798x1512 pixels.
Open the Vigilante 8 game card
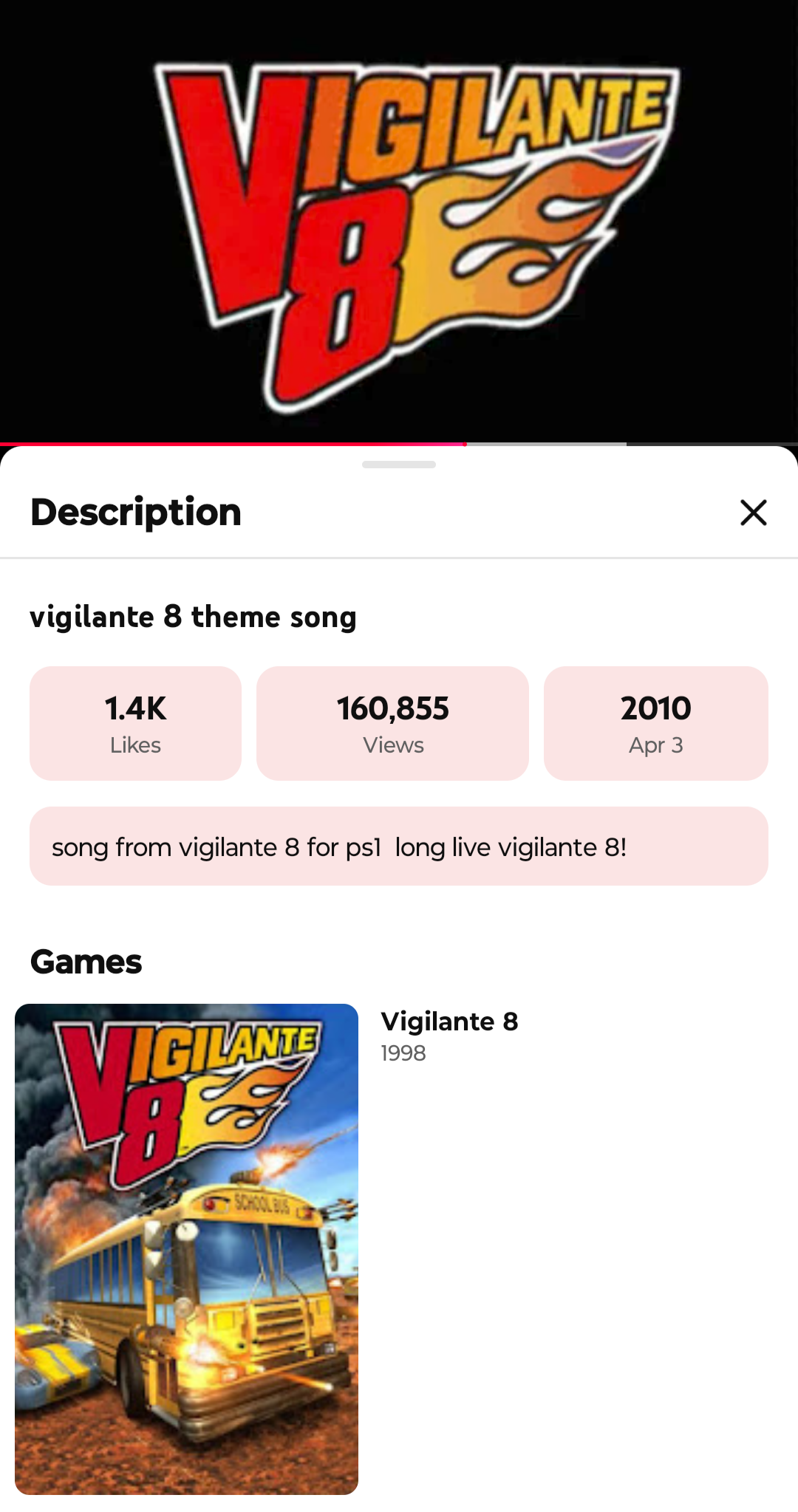coord(186,1248)
